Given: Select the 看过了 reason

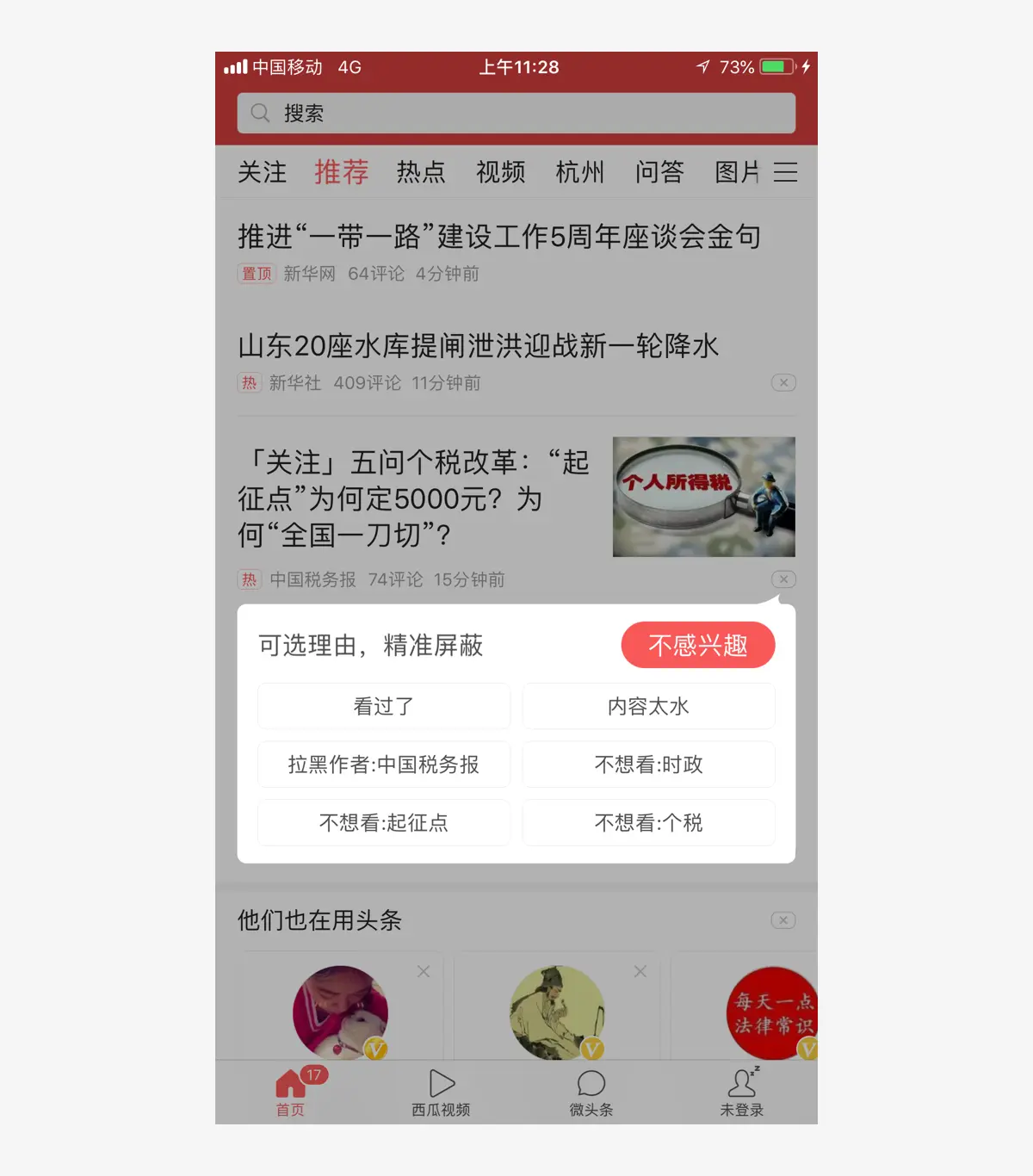Looking at the screenshot, I should [384, 706].
